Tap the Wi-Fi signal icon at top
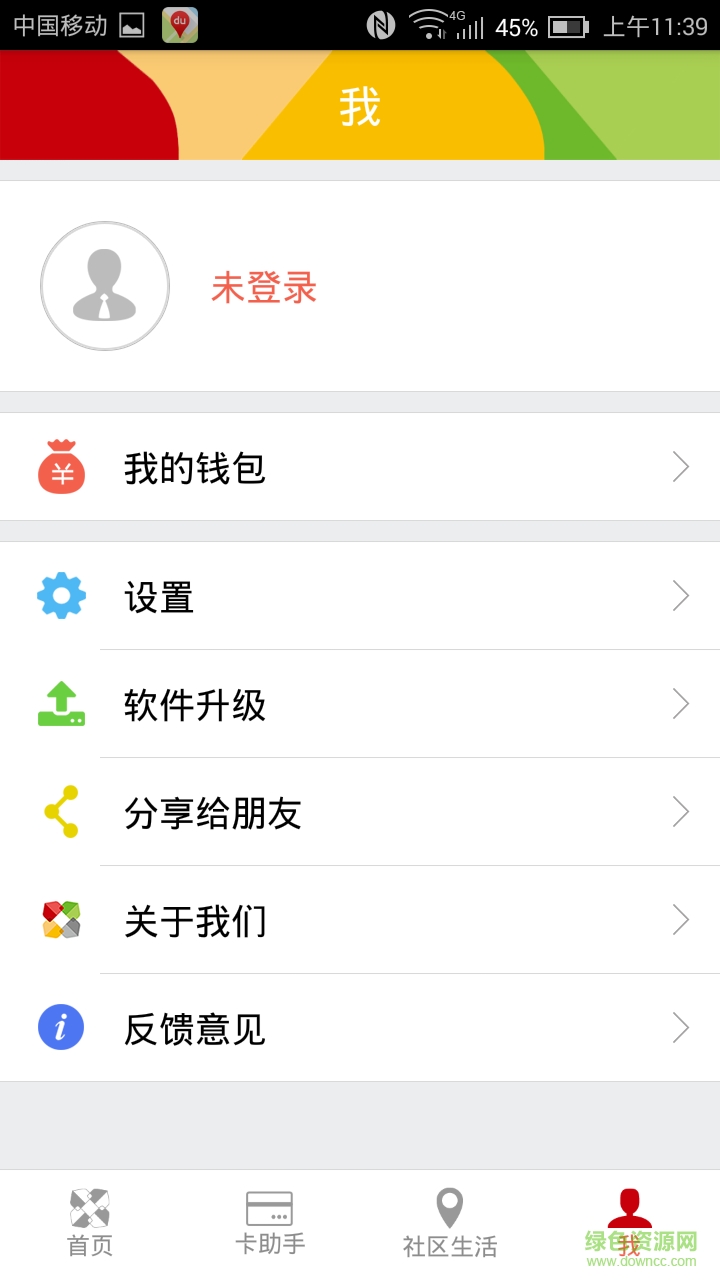The image size is (720, 1280). [426, 24]
